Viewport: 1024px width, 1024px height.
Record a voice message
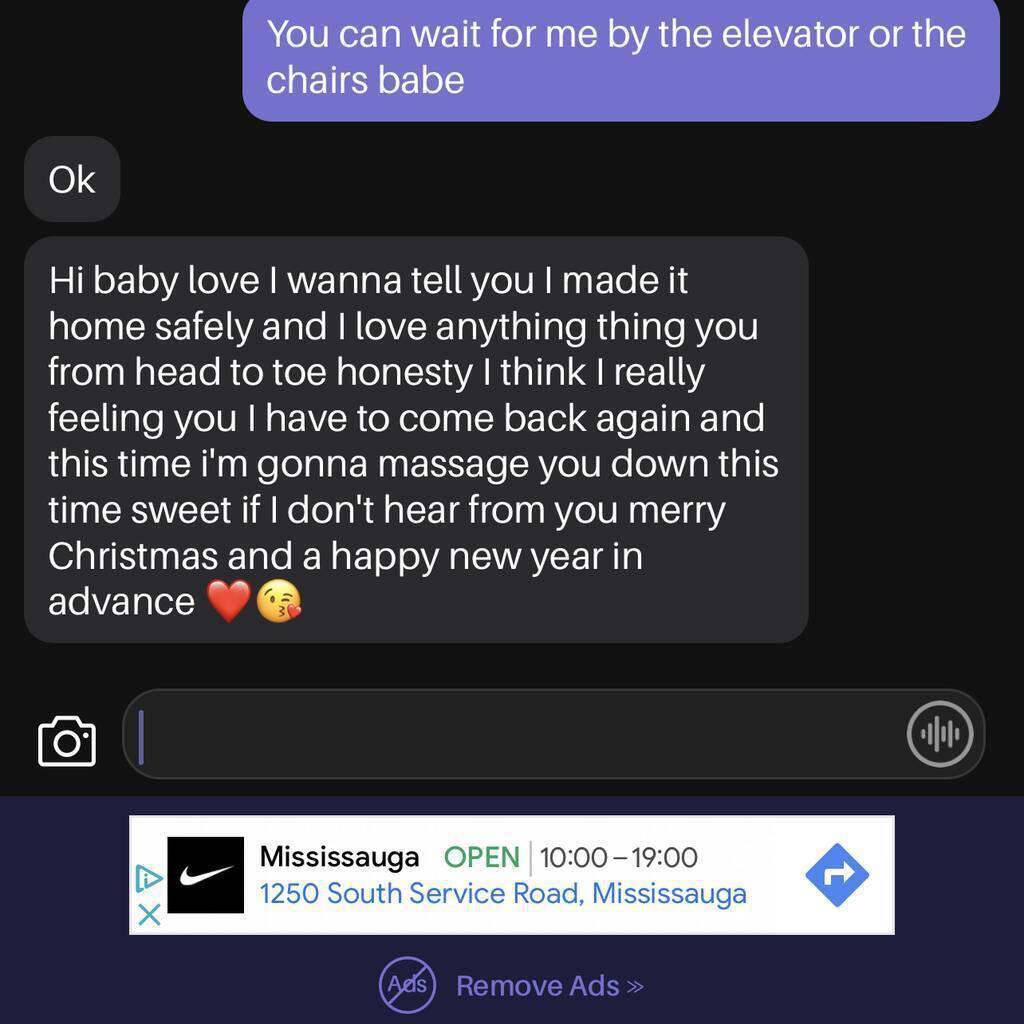tap(939, 735)
